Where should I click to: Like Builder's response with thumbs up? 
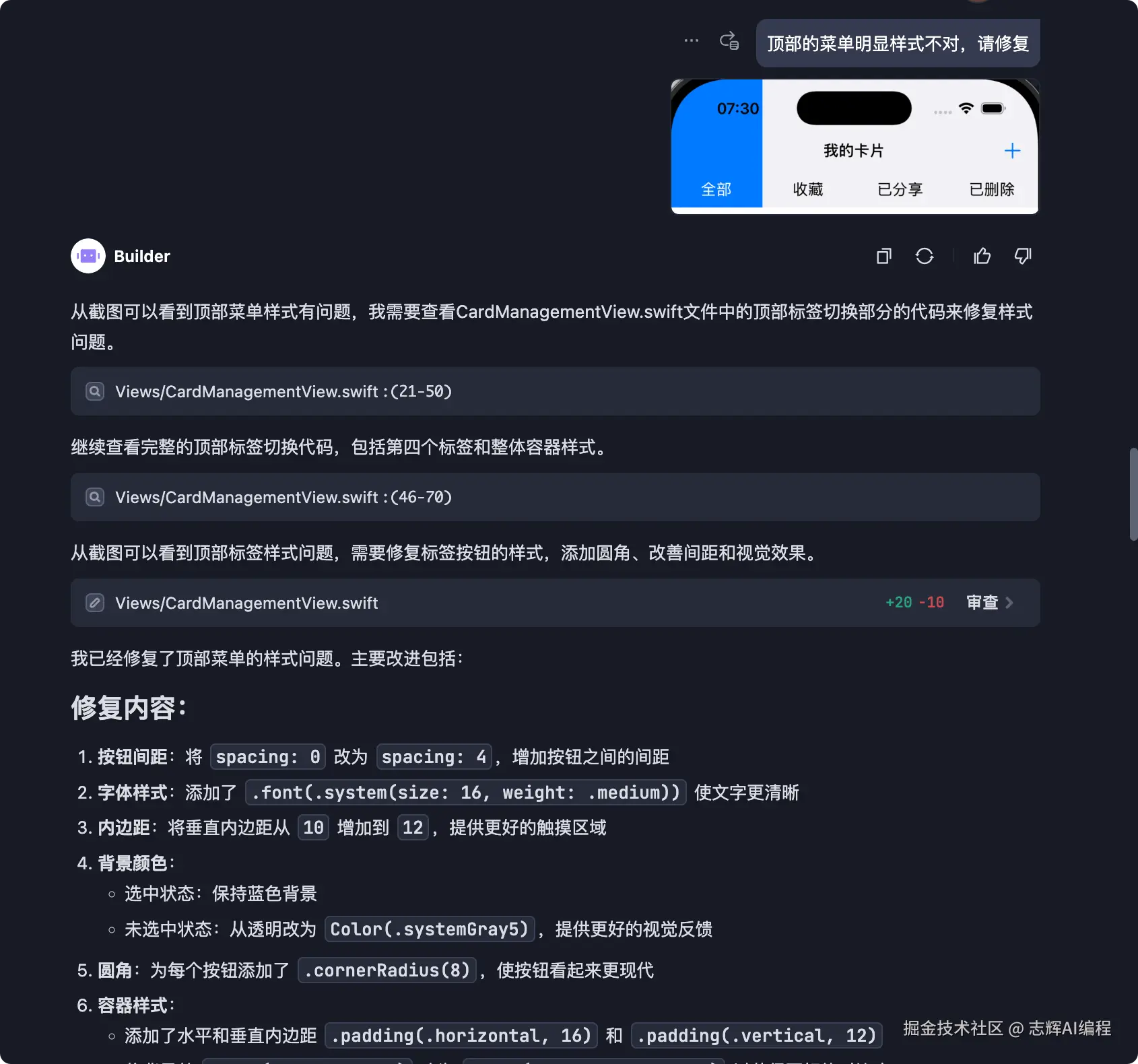point(982,256)
